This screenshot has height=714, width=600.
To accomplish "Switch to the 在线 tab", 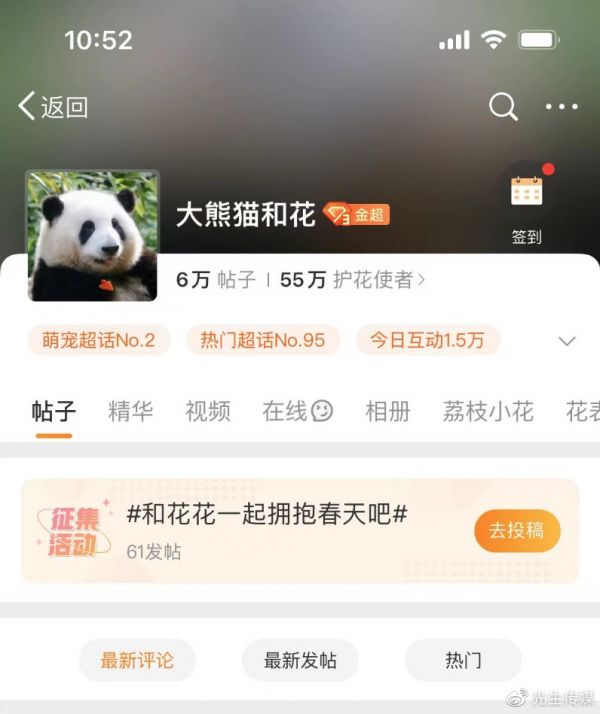I will click(x=297, y=411).
